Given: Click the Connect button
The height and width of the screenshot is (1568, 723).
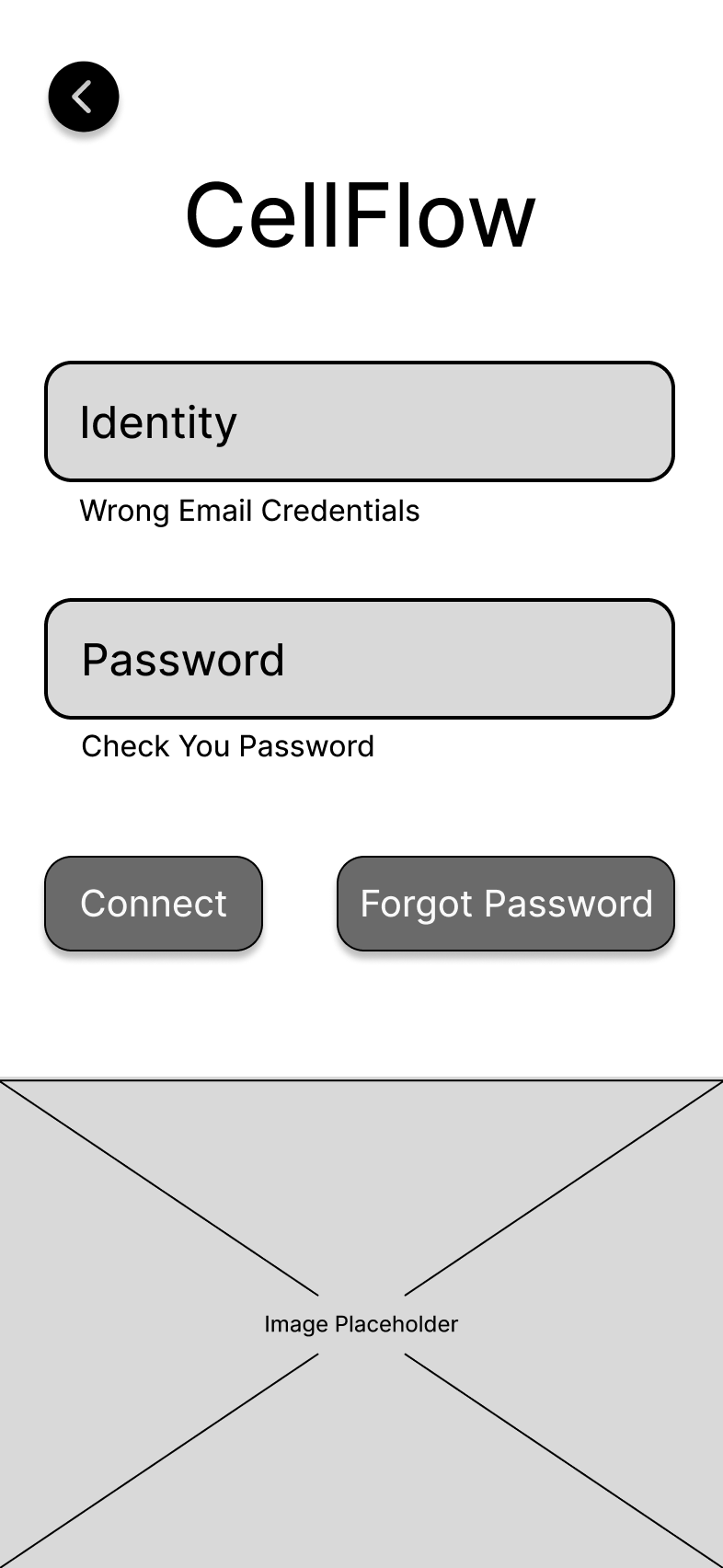Looking at the screenshot, I should tap(153, 903).
